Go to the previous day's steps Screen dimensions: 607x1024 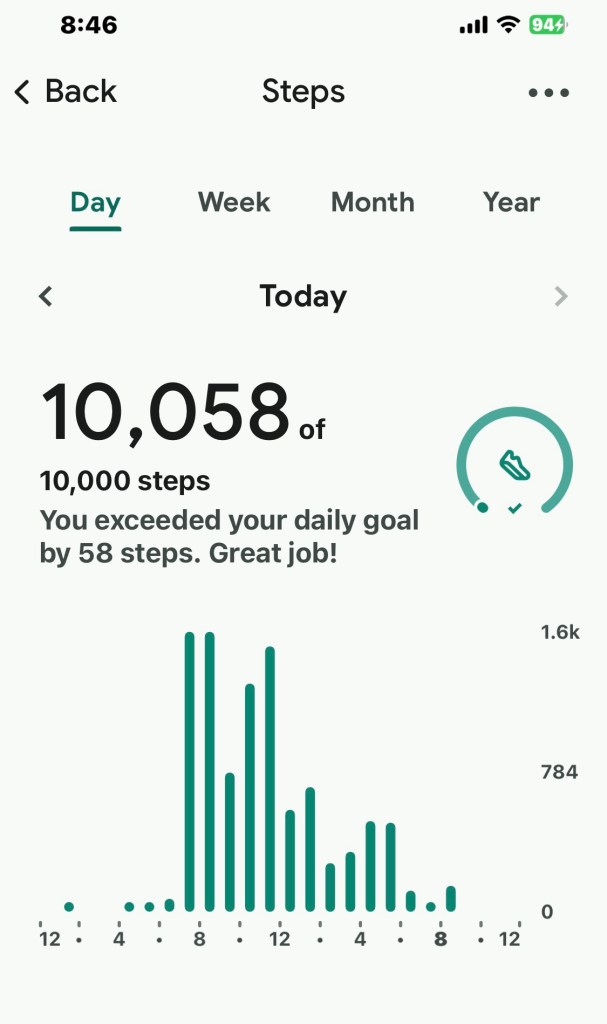(x=46, y=296)
